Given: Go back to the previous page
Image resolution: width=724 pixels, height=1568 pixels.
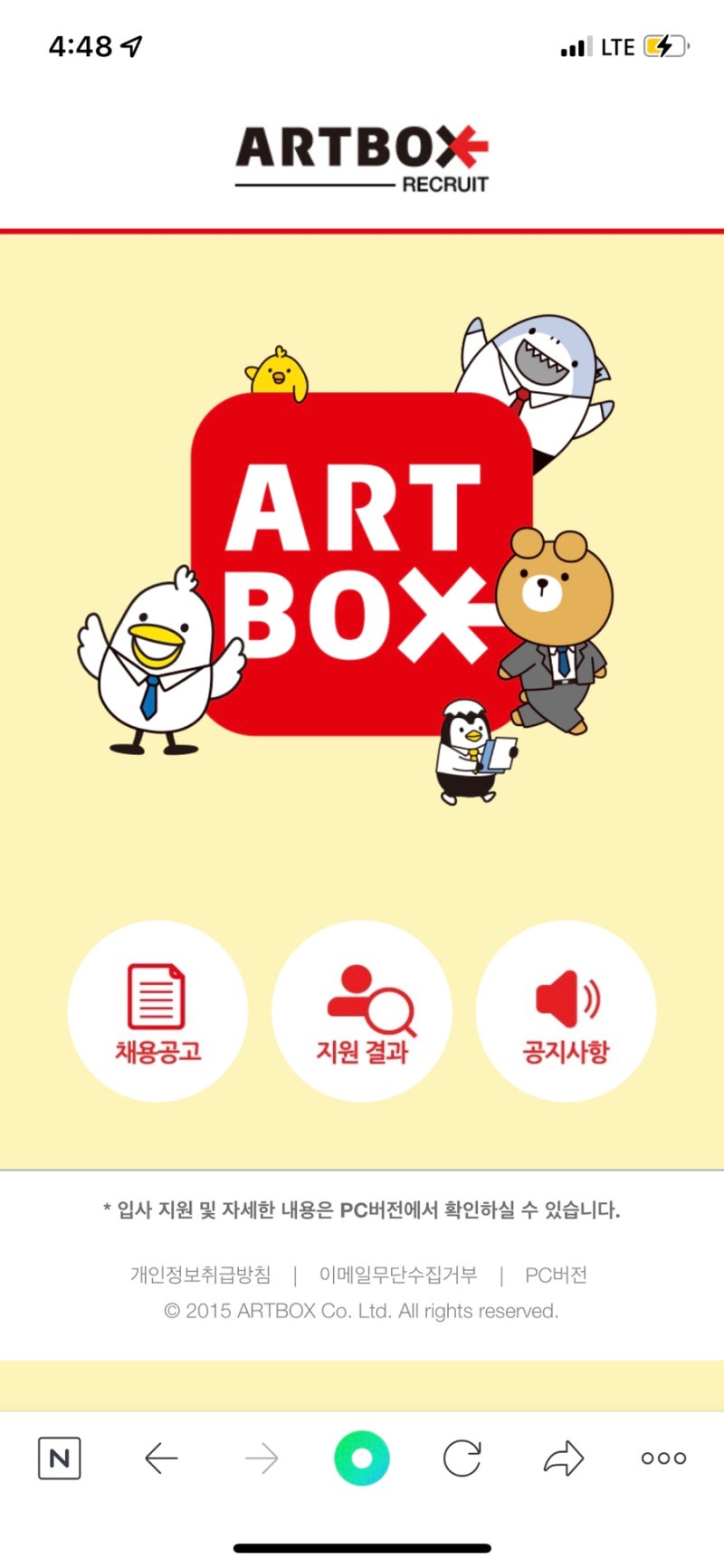Looking at the screenshot, I should pos(161,1458).
